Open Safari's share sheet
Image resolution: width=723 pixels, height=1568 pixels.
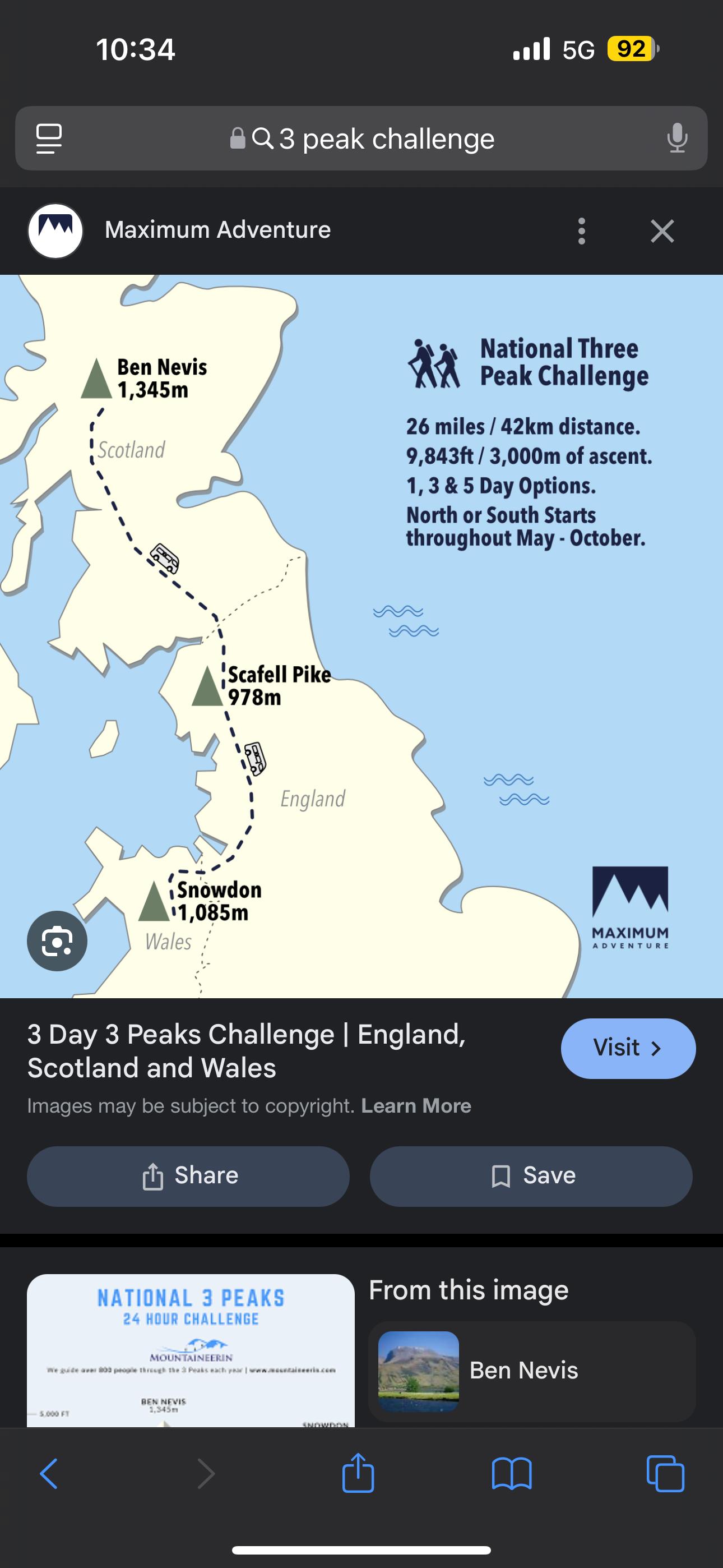358,1474
